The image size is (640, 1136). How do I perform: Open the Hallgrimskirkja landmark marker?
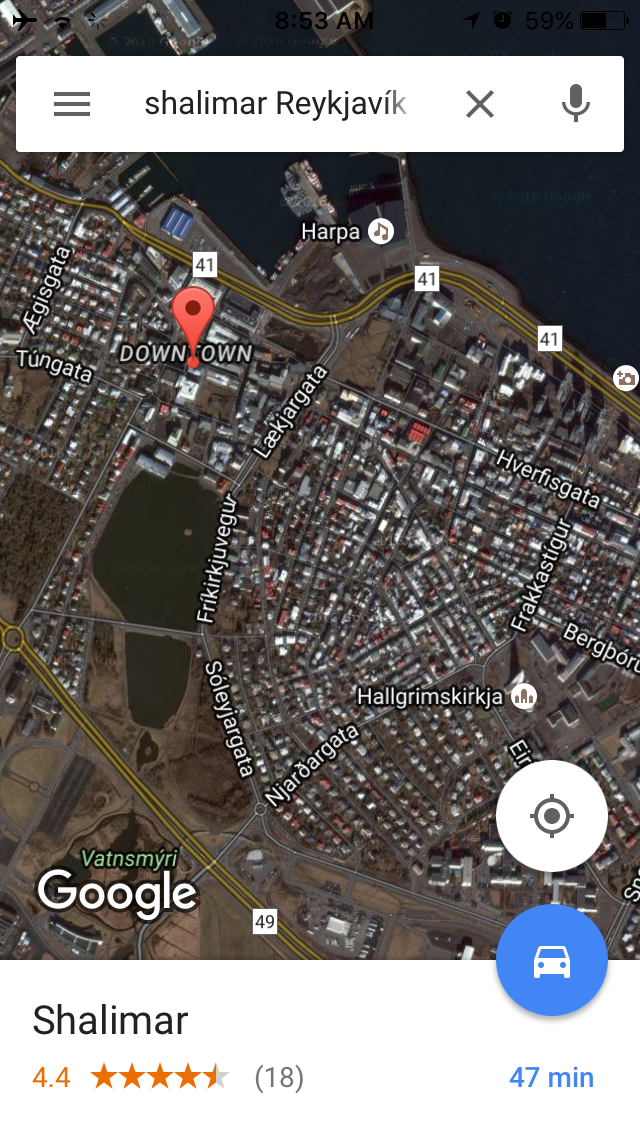pyautogui.click(x=523, y=697)
